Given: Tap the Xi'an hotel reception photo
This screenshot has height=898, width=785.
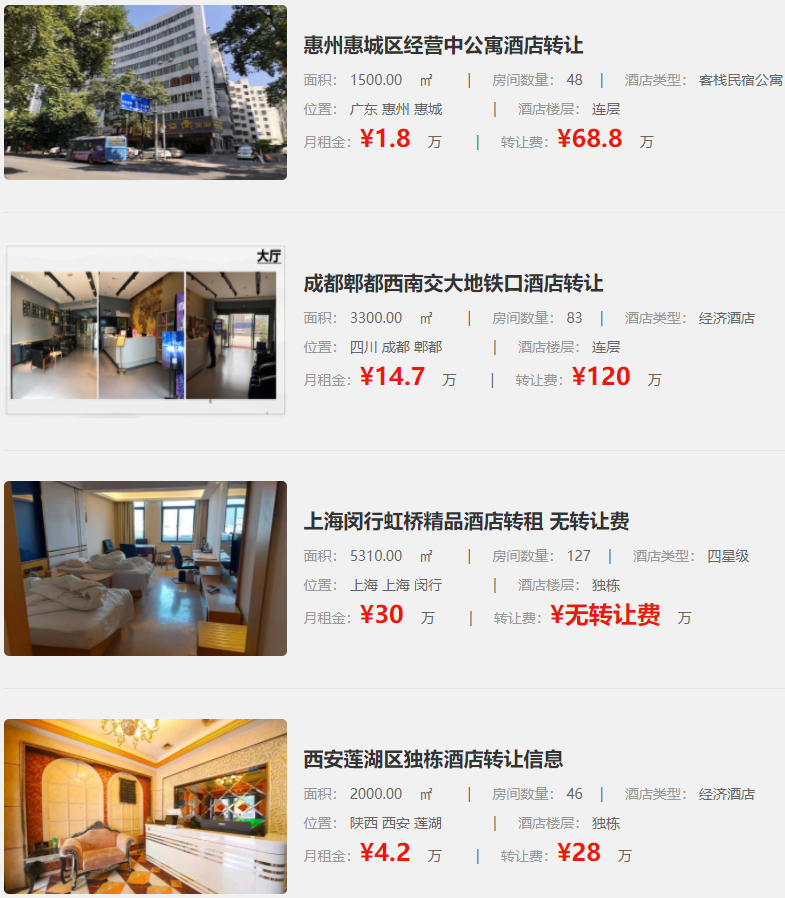Looking at the screenshot, I should 145,806.
